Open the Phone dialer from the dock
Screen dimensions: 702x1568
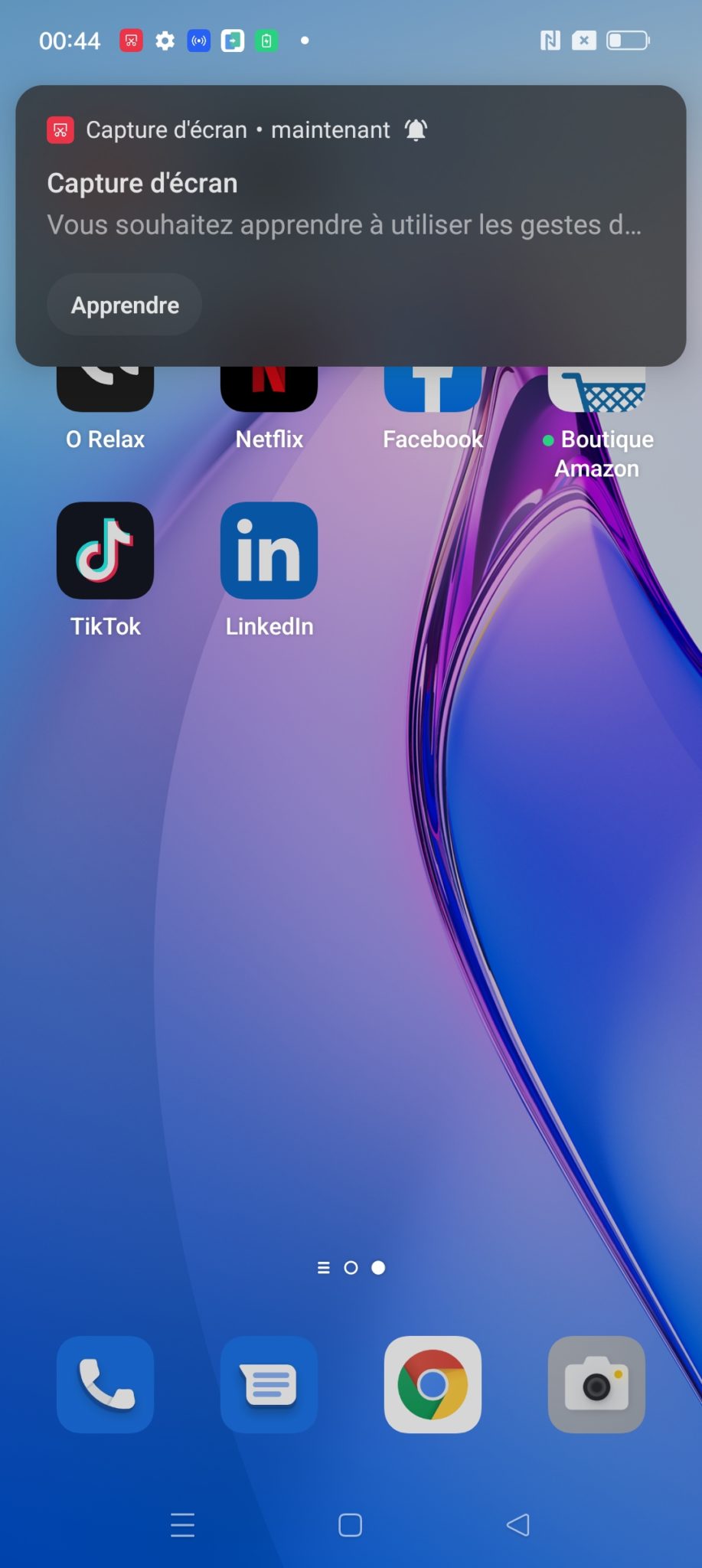coord(106,1384)
